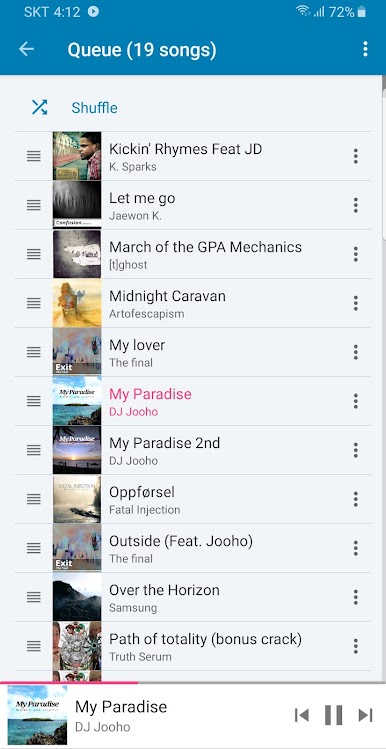Play Path of totality (bonus crack)
This screenshot has height=749, width=386.
click(x=192, y=646)
